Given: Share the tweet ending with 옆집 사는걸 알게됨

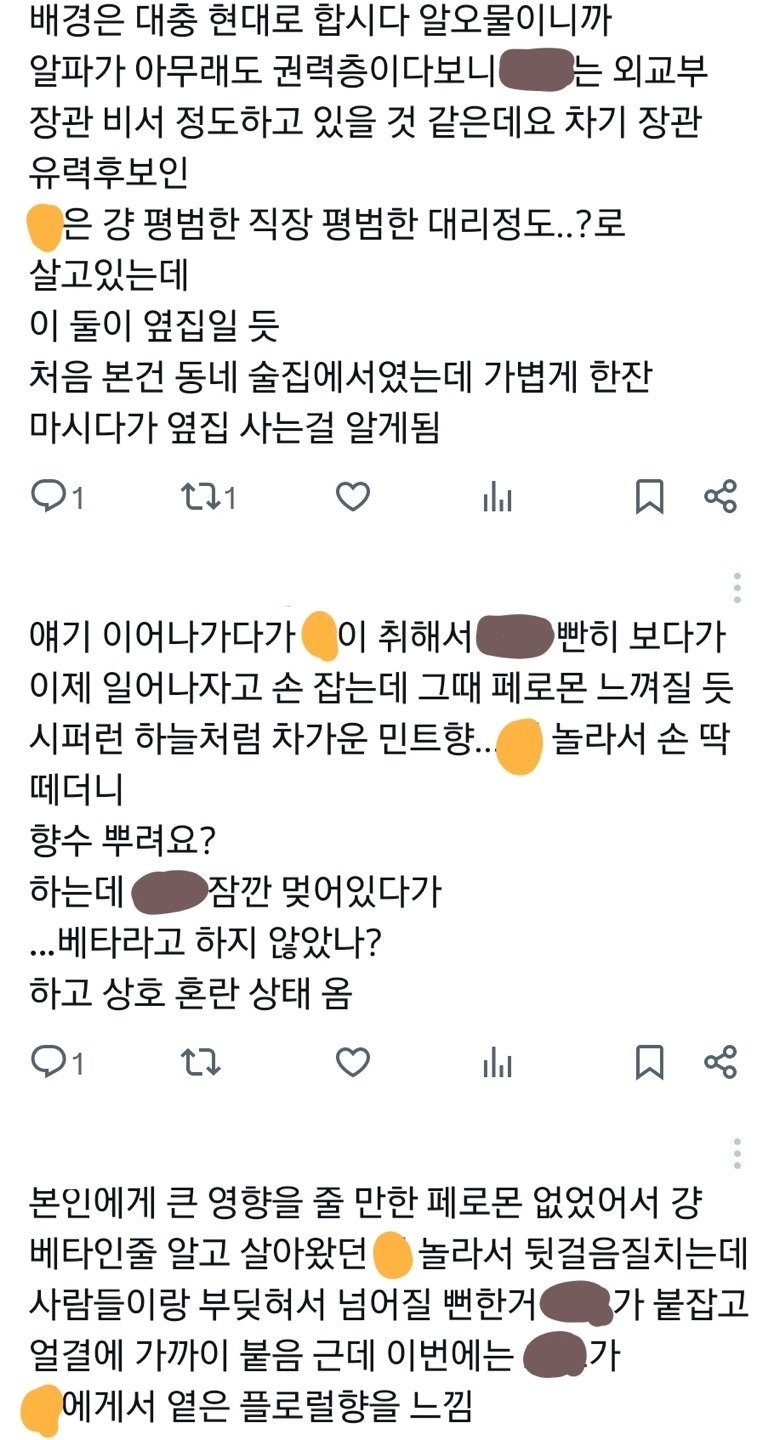Looking at the screenshot, I should [720, 497].
